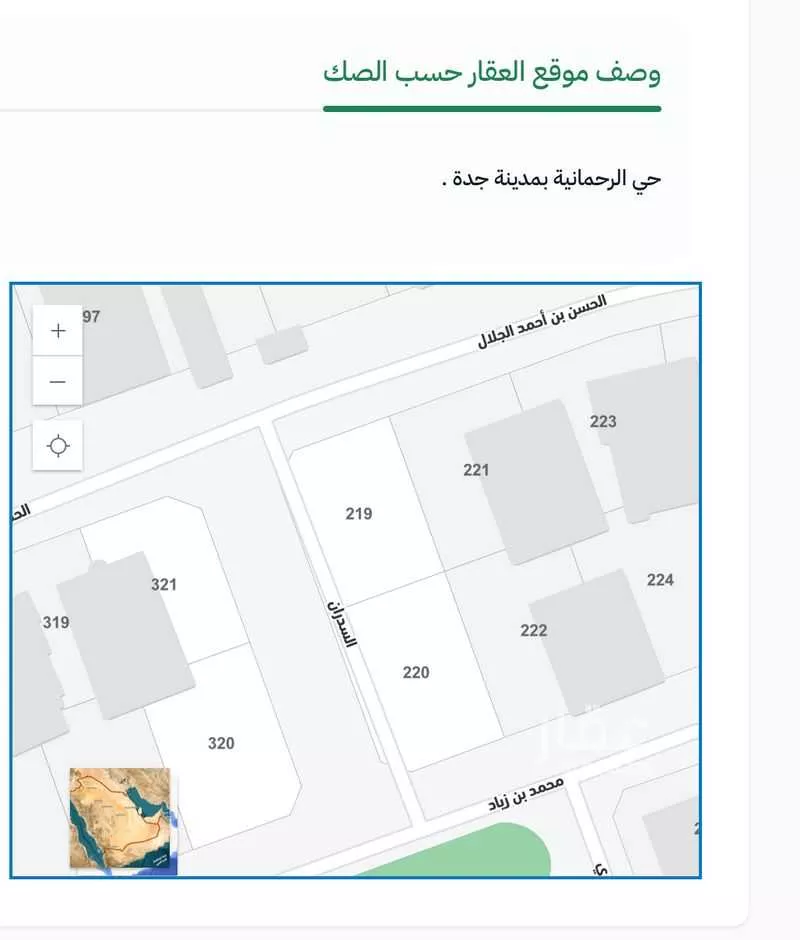
Task: Click the zoom in plus icon
Action: (x=57, y=330)
